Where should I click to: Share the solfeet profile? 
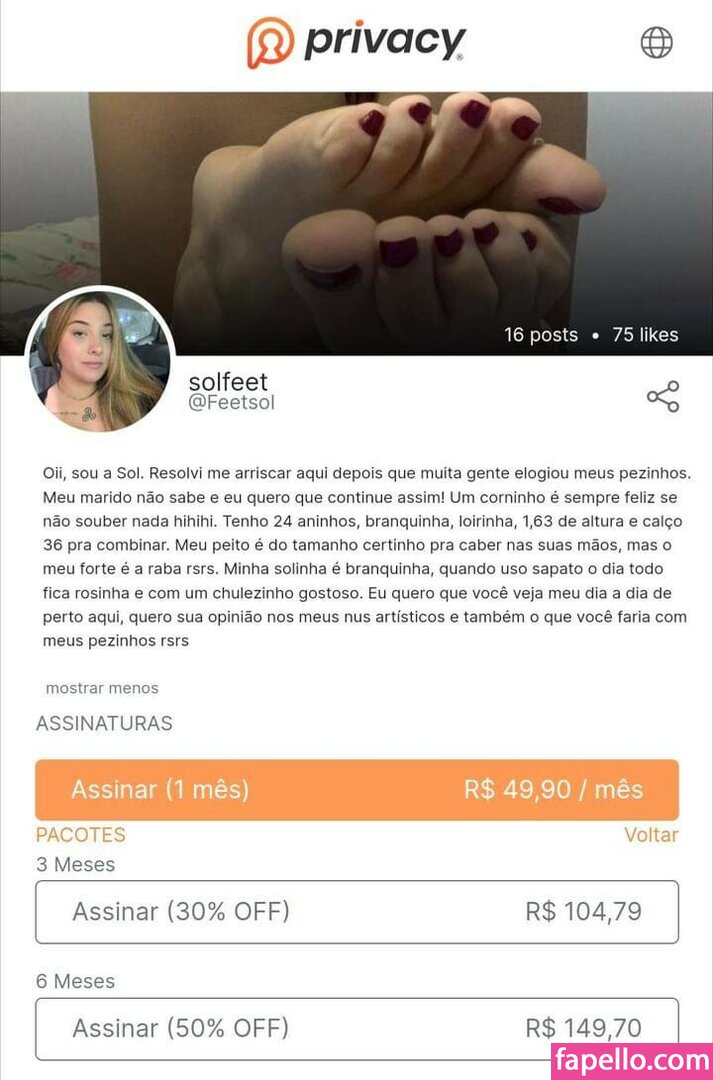coord(662,397)
